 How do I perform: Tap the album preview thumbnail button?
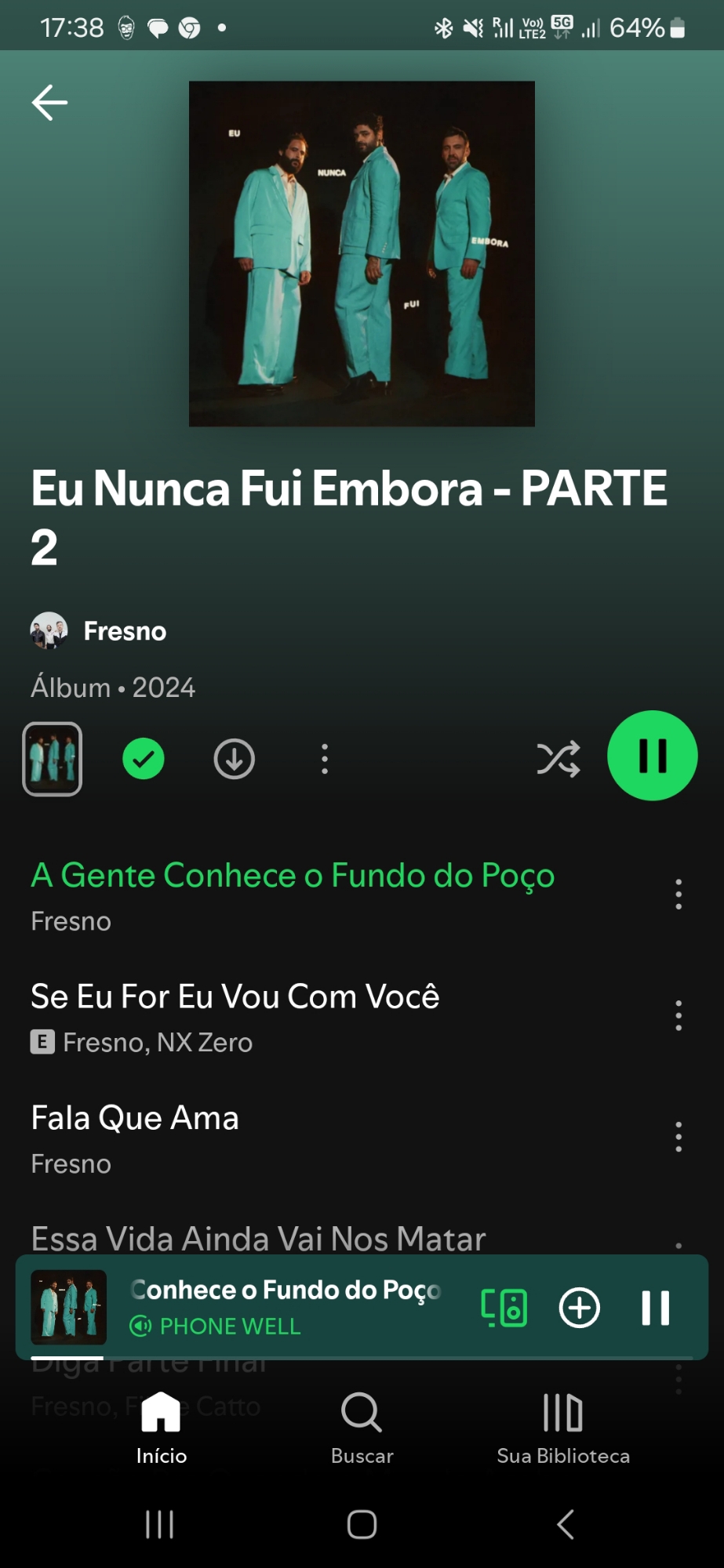[53, 759]
